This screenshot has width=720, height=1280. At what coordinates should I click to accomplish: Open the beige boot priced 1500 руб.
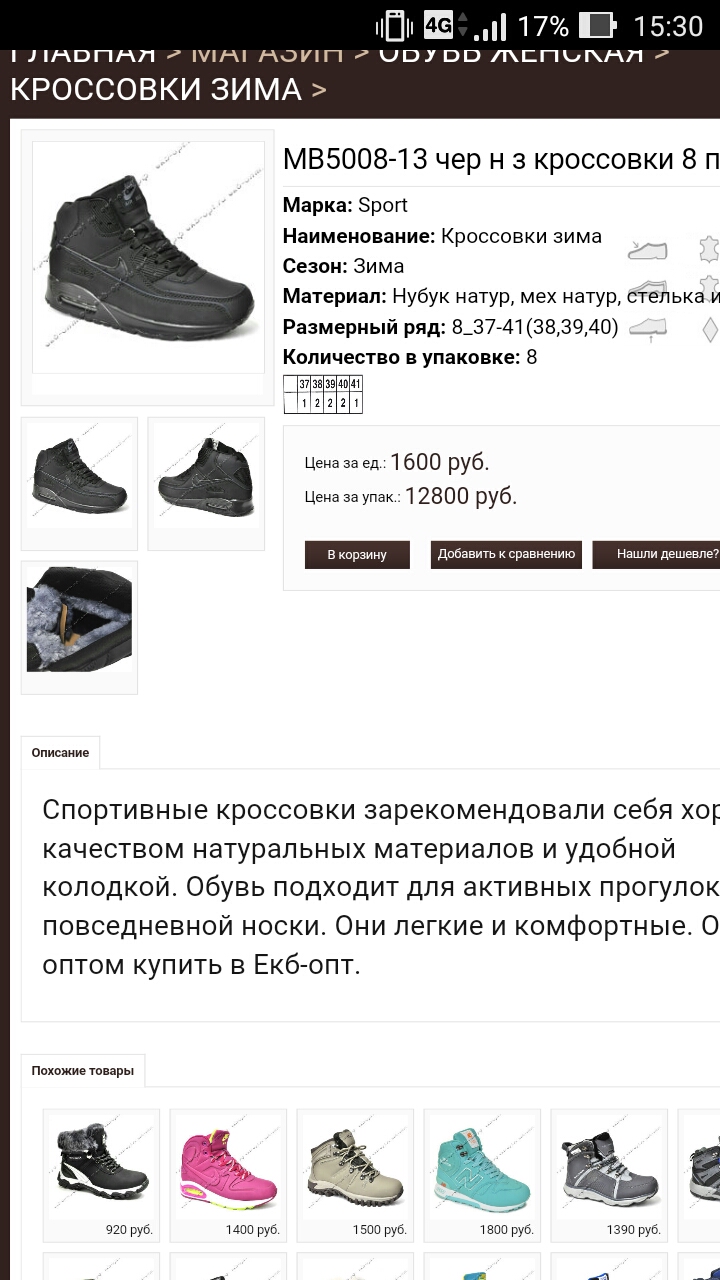(355, 1165)
